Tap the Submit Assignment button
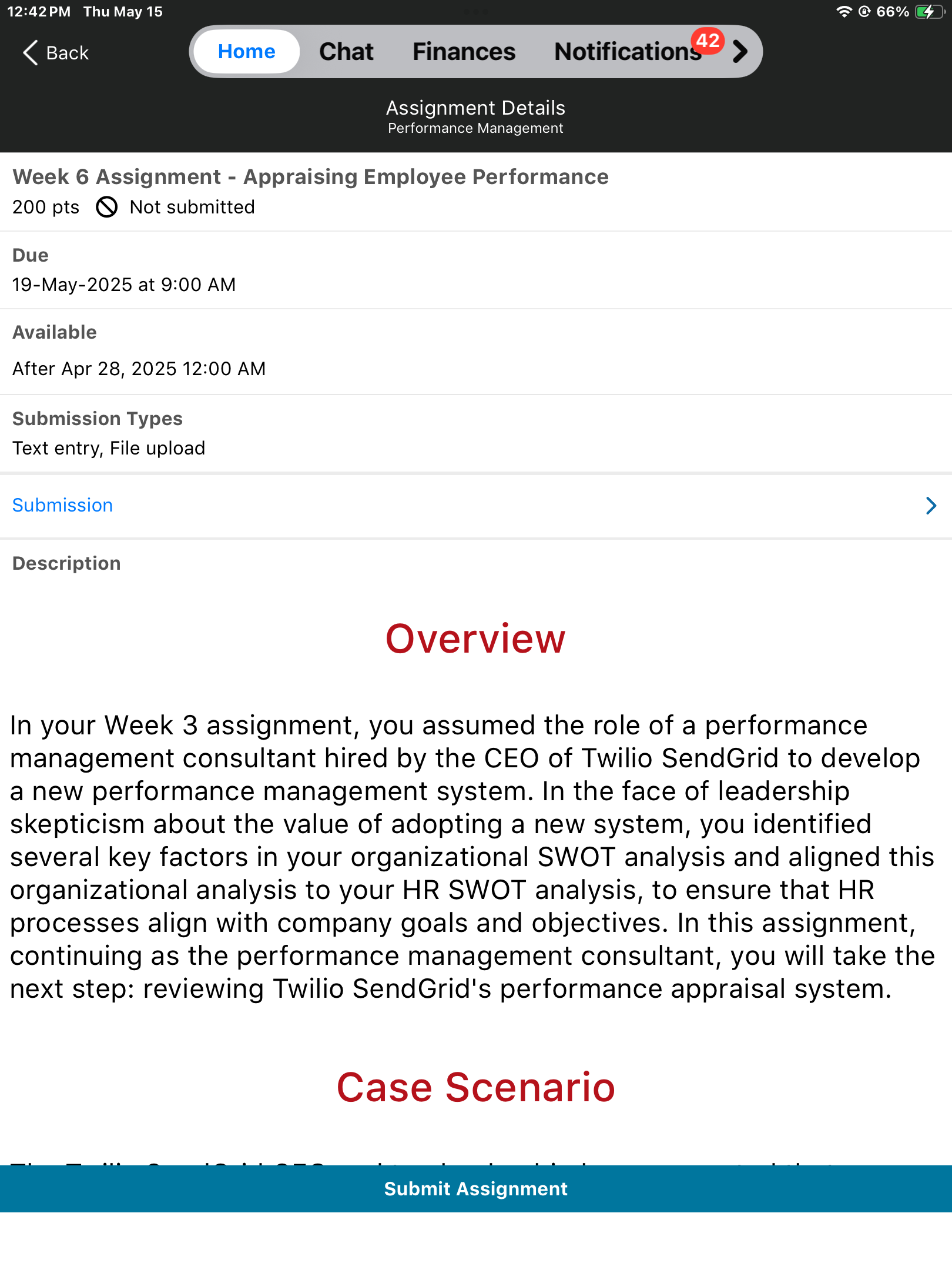 476,1189
